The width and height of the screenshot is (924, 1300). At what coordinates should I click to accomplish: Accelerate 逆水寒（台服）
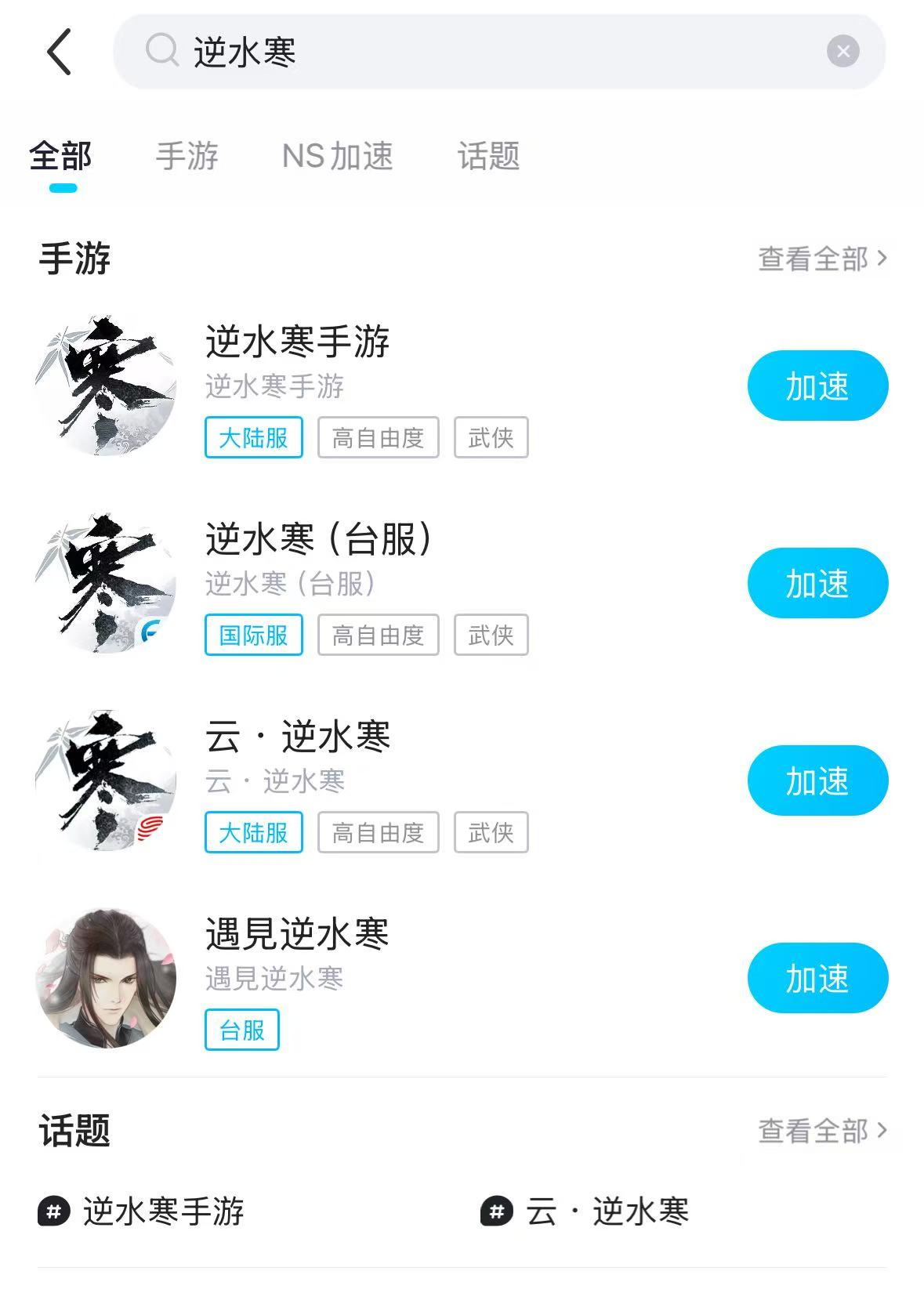click(x=817, y=583)
